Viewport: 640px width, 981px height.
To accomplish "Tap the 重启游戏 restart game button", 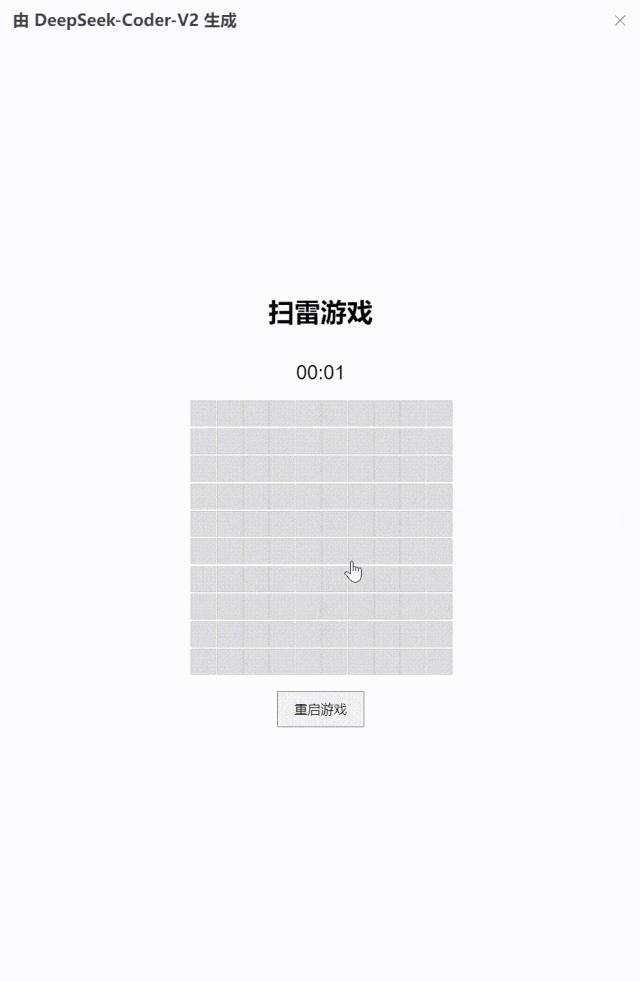I will pos(320,709).
